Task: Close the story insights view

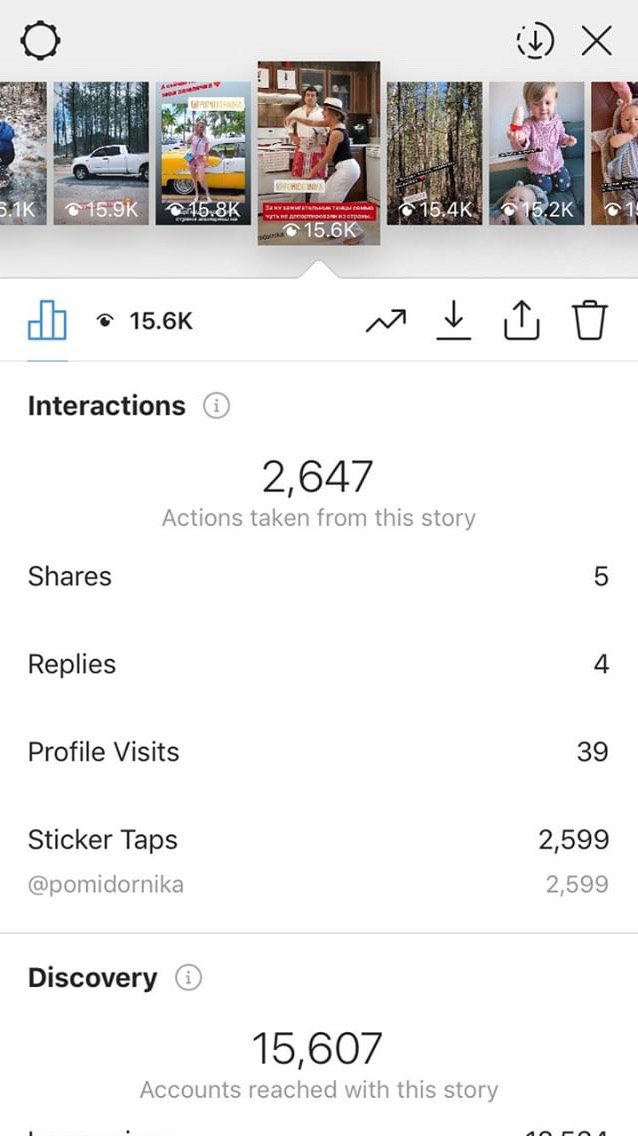Action: (597, 41)
